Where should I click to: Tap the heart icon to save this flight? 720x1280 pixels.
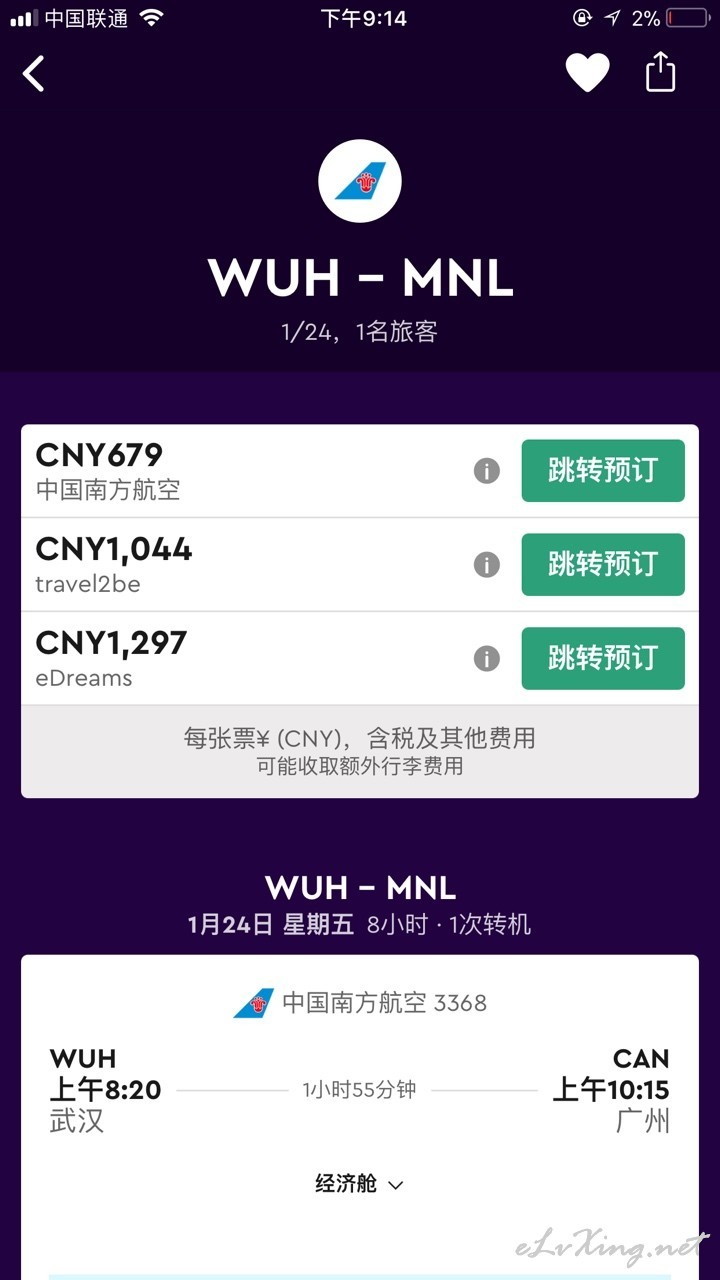click(x=587, y=73)
